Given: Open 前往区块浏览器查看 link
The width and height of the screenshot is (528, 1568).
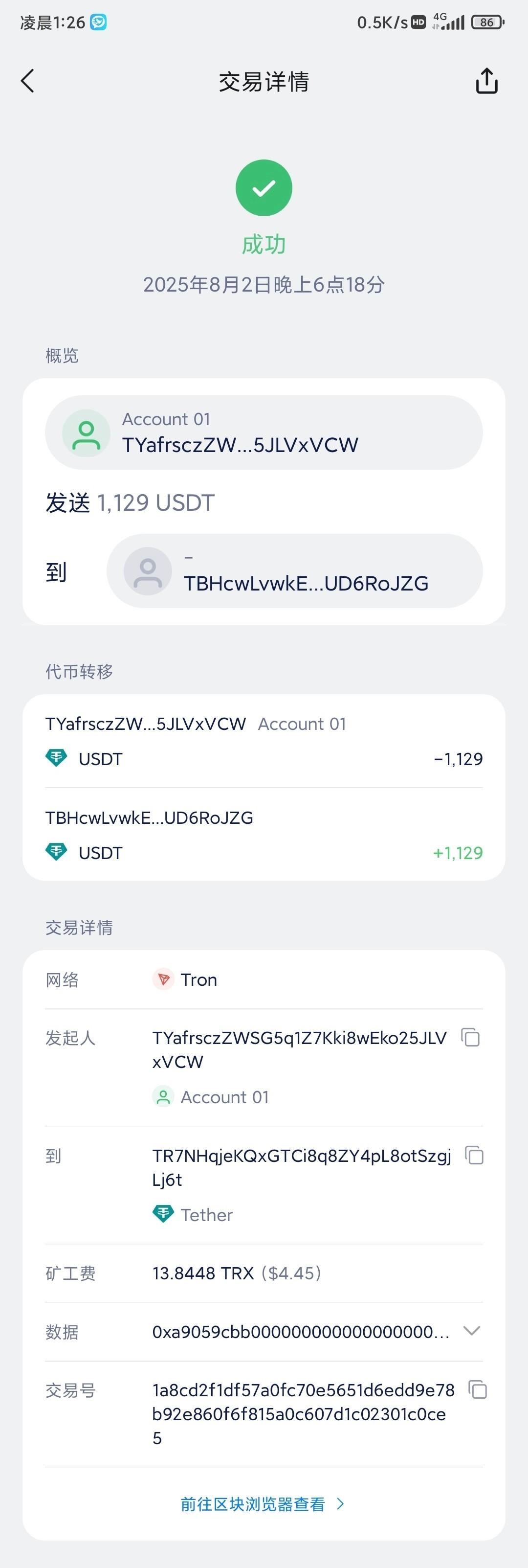Looking at the screenshot, I should 264,1504.
